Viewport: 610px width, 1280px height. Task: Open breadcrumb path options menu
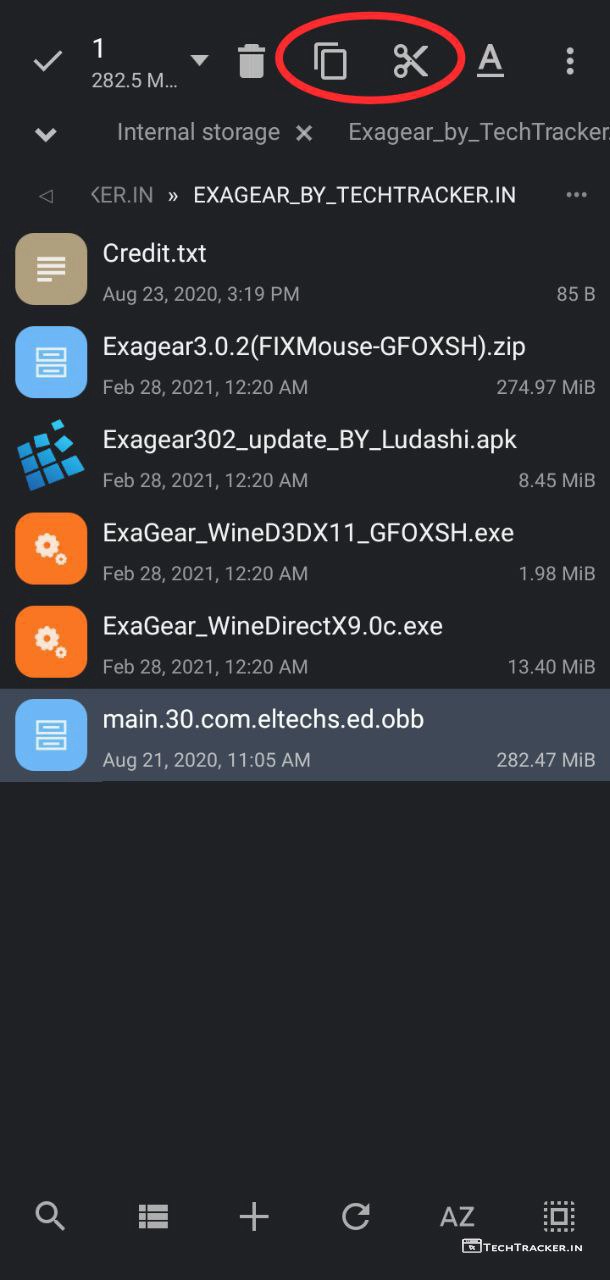click(x=577, y=195)
